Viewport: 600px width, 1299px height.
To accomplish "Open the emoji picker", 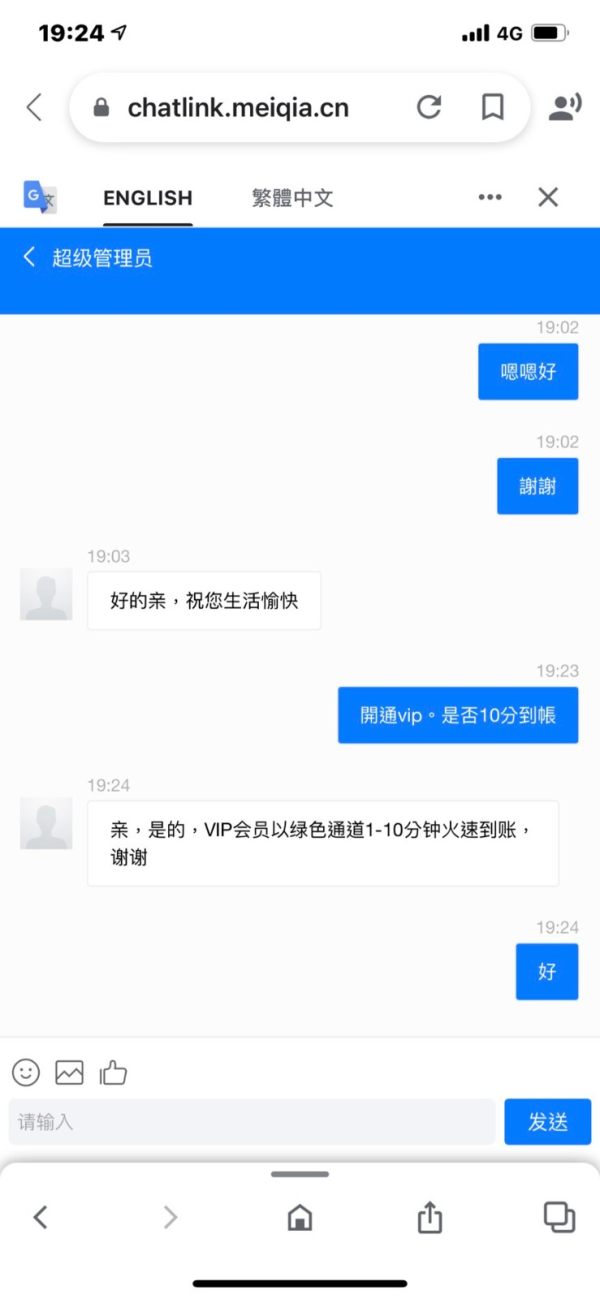I will coord(26,1072).
